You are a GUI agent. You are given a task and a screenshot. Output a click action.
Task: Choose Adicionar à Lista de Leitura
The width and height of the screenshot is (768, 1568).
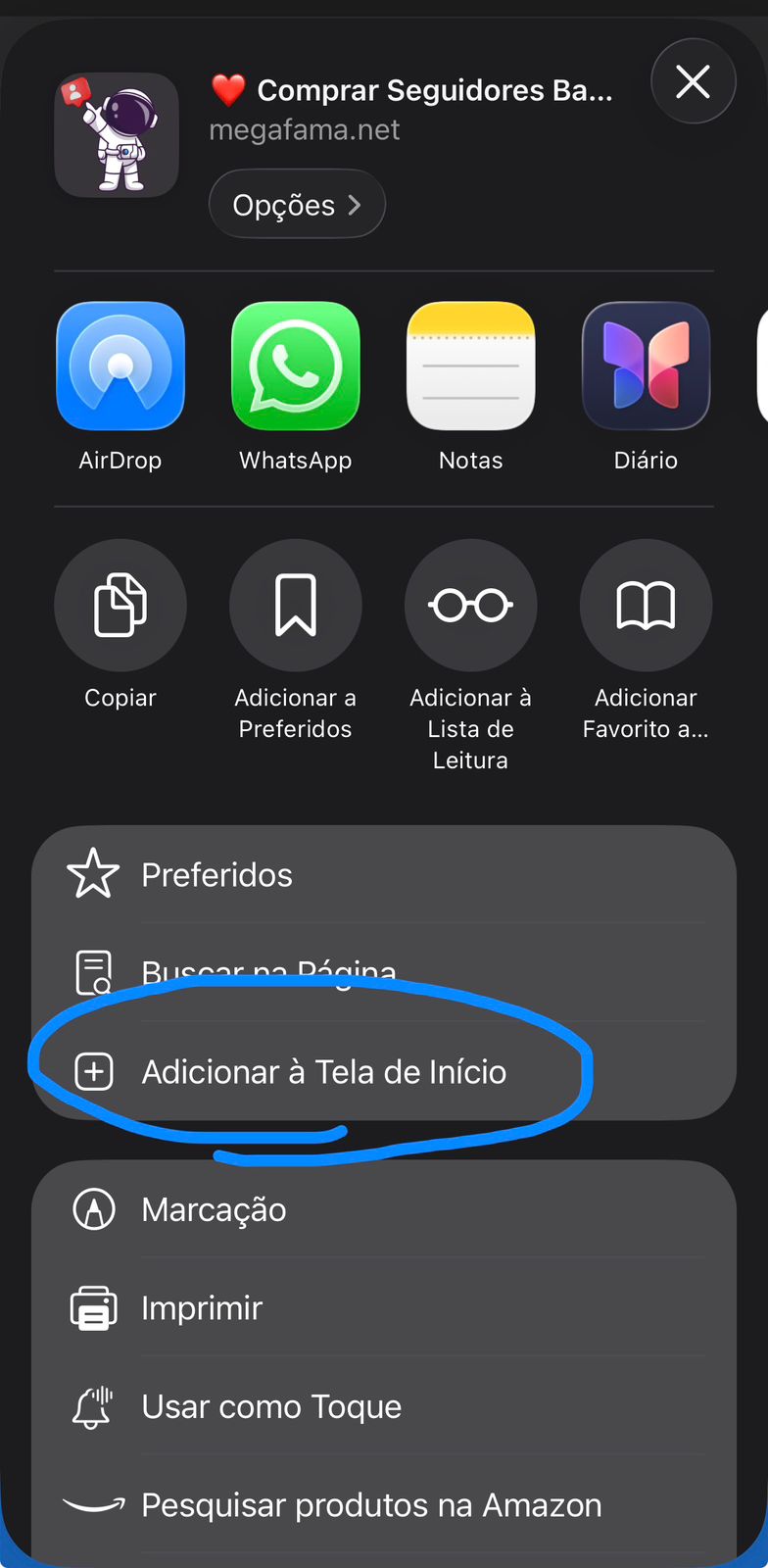tap(471, 606)
